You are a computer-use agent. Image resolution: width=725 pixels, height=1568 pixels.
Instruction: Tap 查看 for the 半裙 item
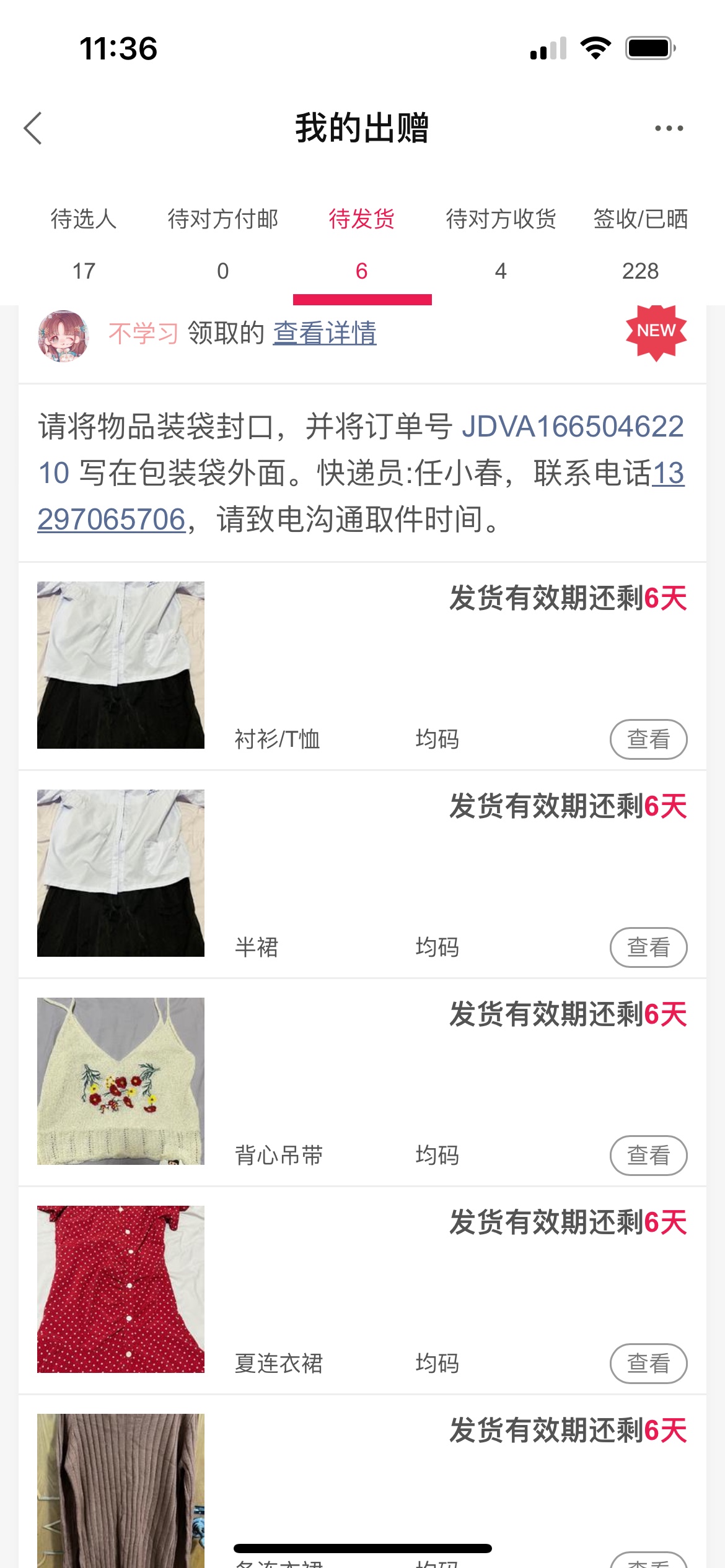[648, 947]
